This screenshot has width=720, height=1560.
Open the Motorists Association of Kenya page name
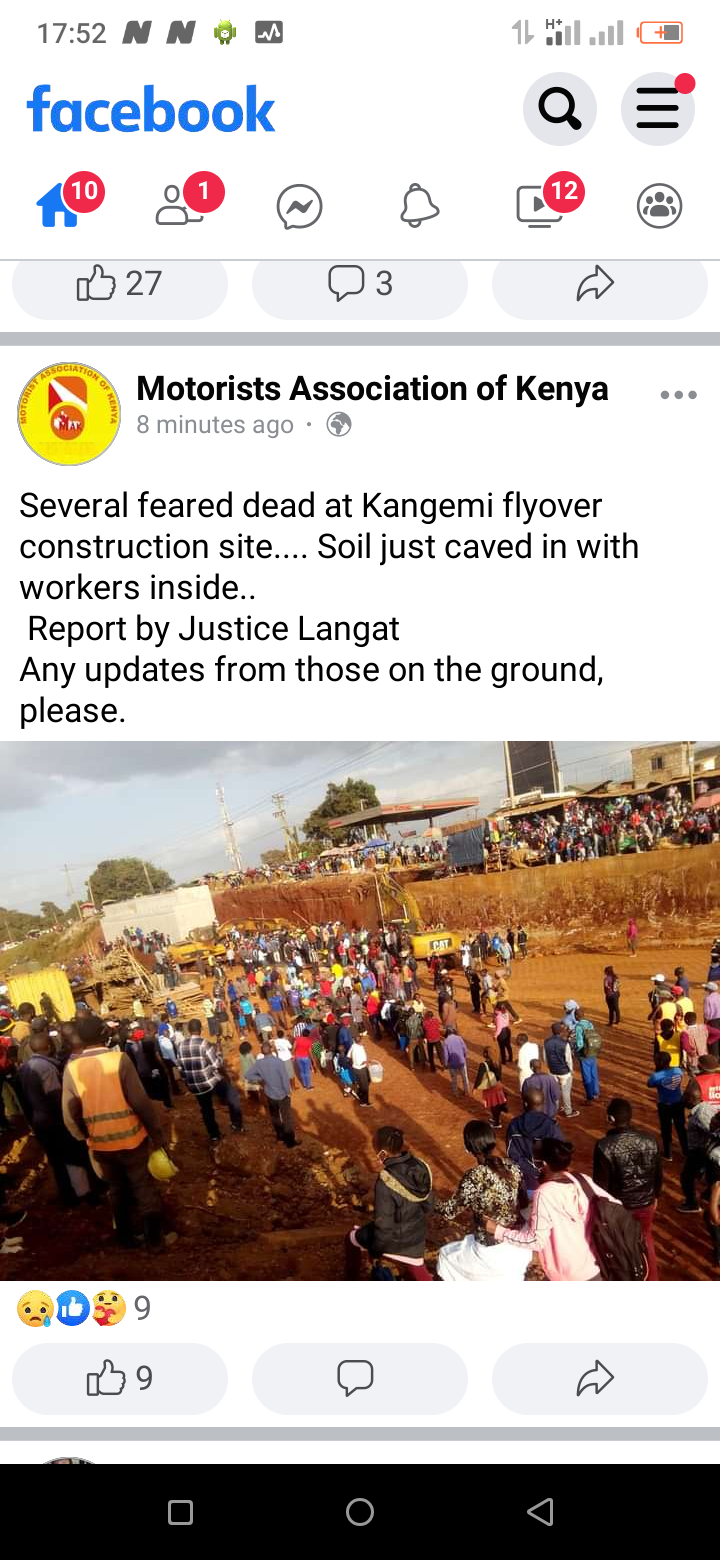pos(372,388)
